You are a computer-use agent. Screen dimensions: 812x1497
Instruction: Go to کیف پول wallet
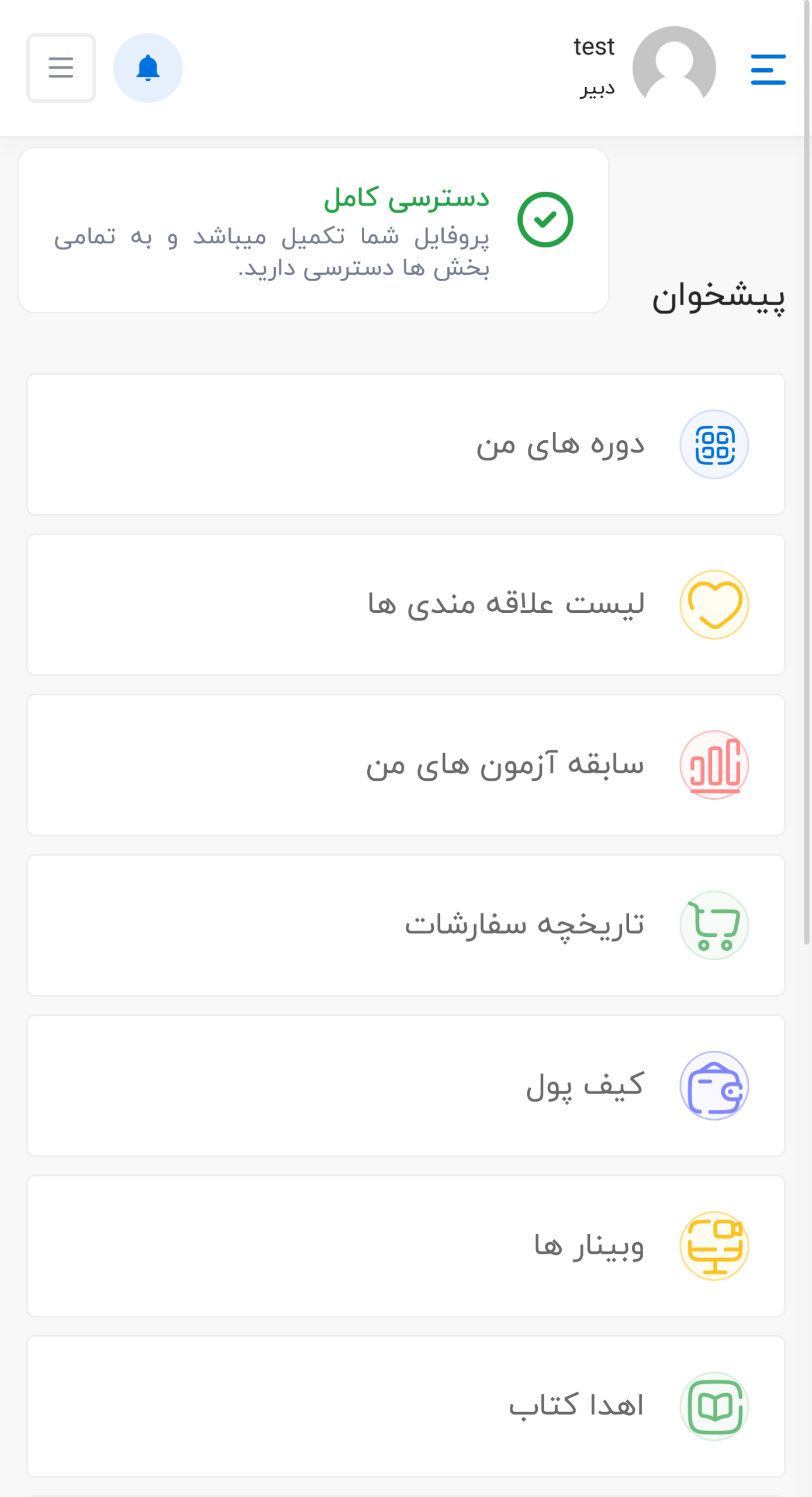tap(406, 1085)
